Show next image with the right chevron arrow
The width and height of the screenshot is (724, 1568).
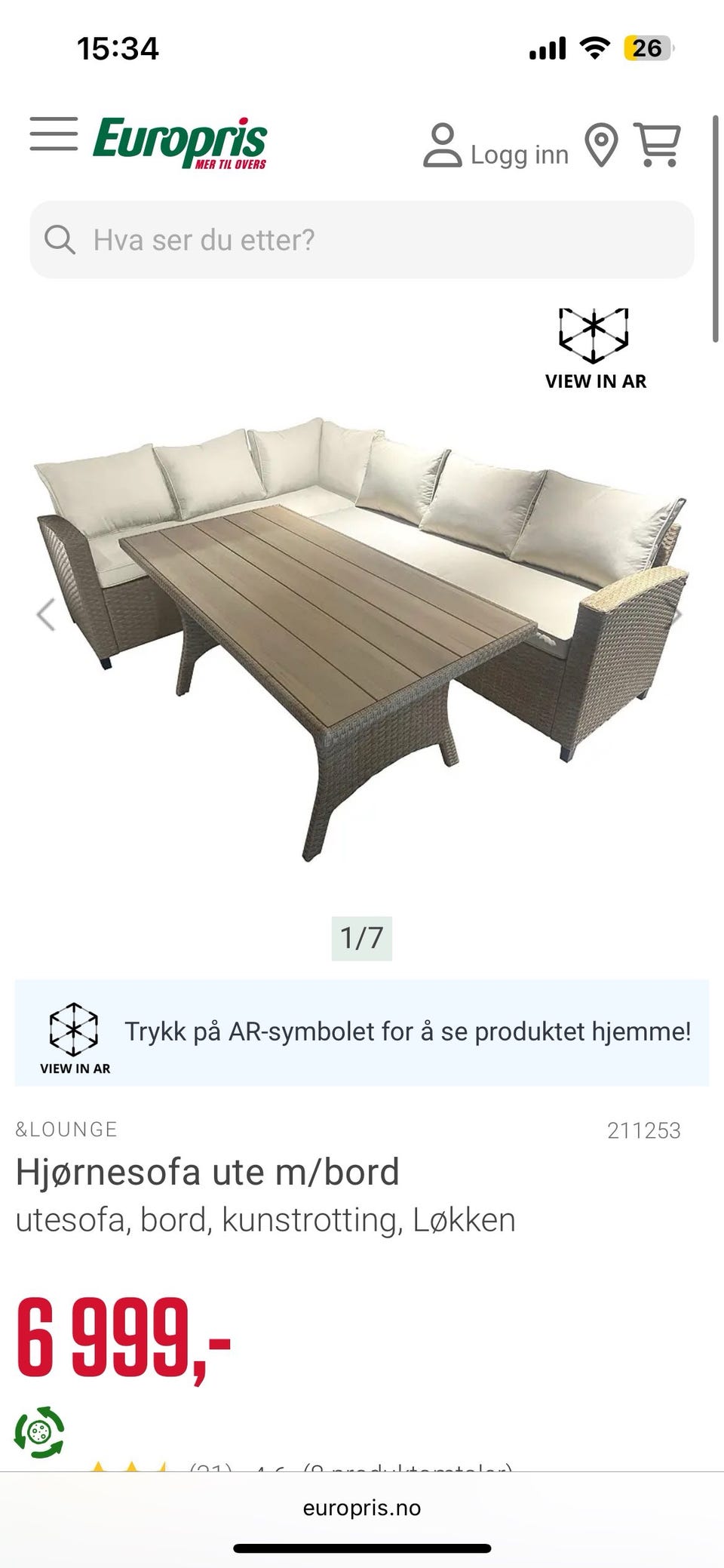pos(678,614)
